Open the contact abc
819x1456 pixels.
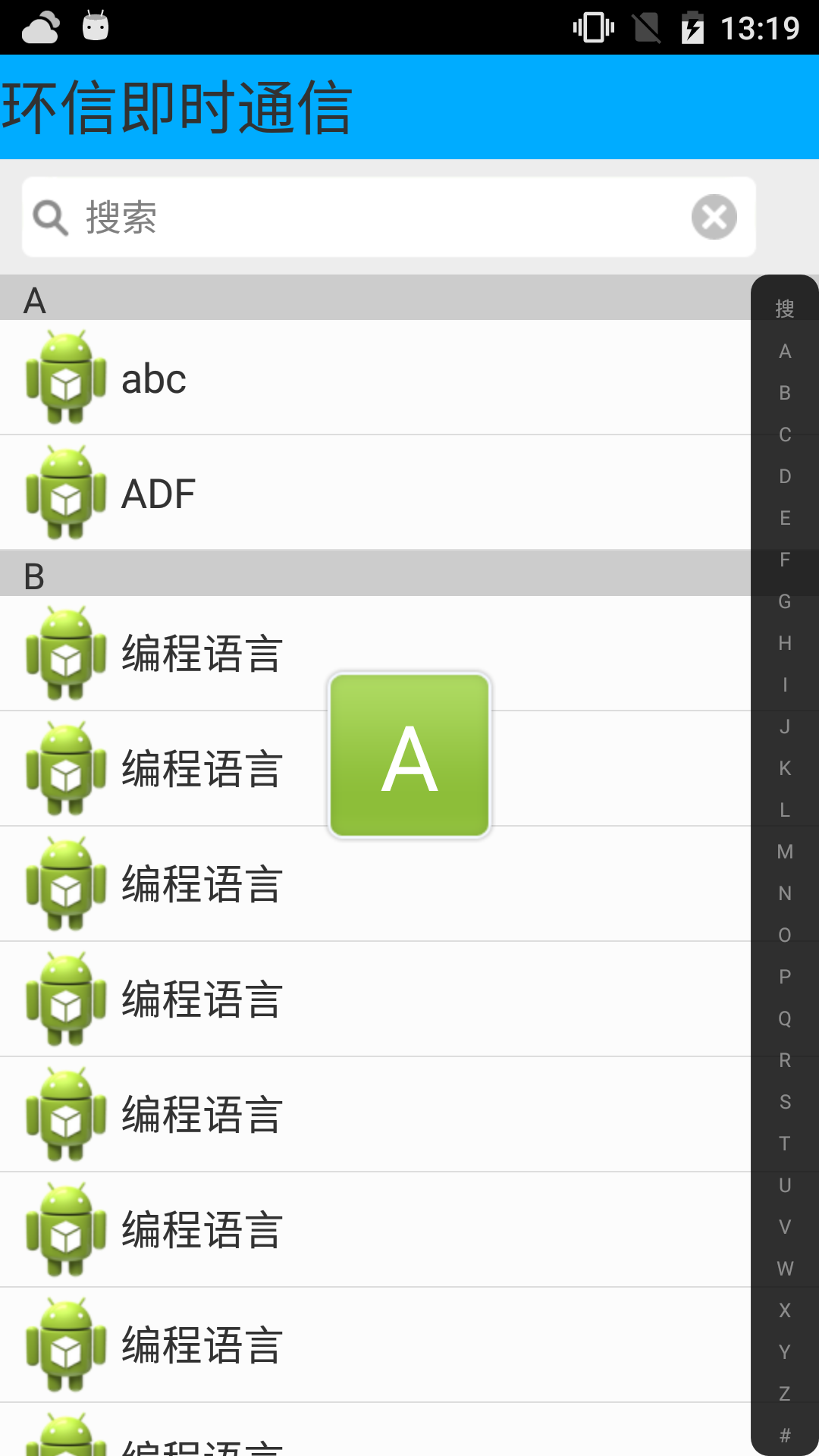click(375, 378)
